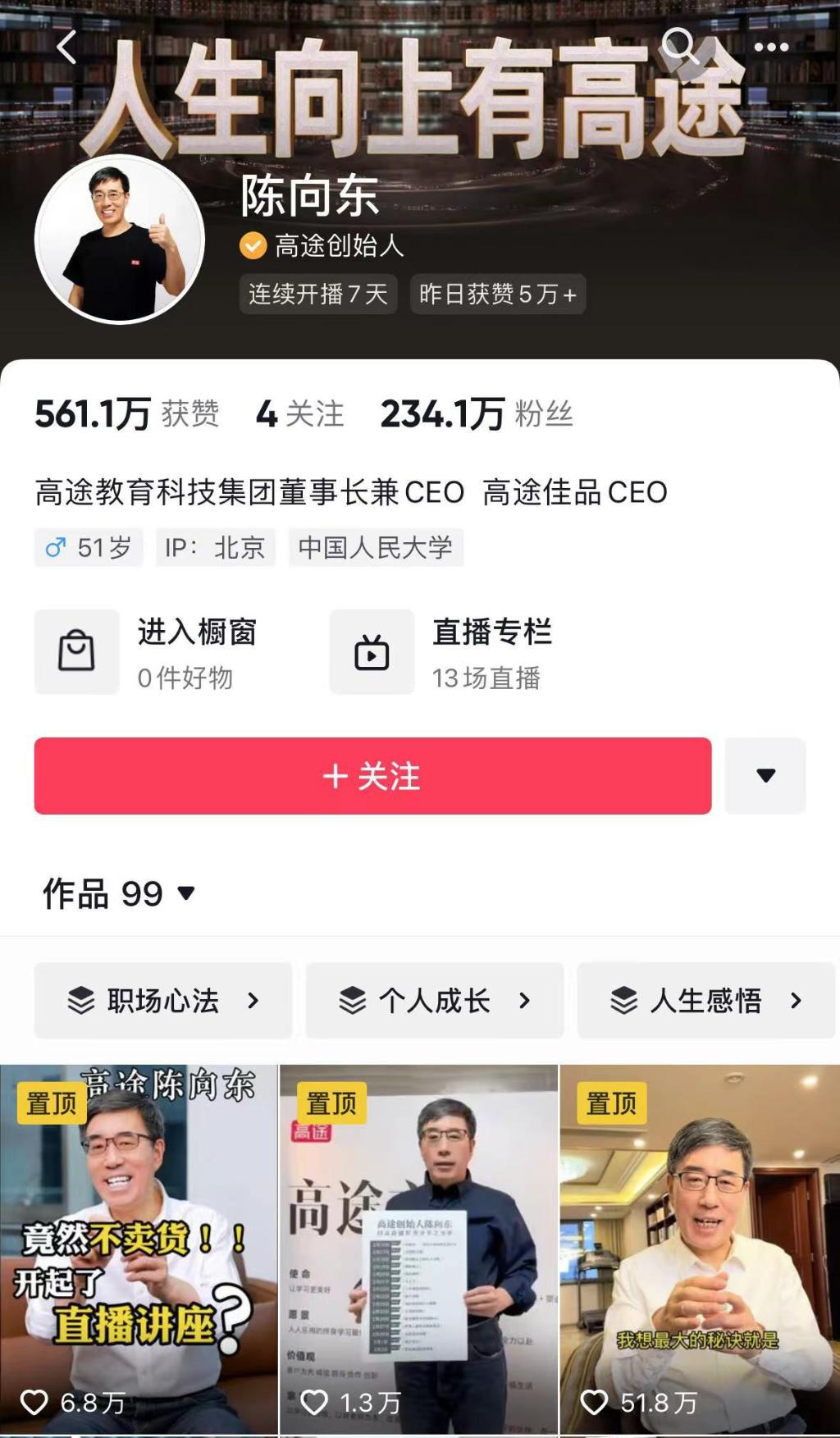The width and height of the screenshot is (840, 1438).
Task: Open 直播专栏 live stream column
Action: (x=443, y=652)
